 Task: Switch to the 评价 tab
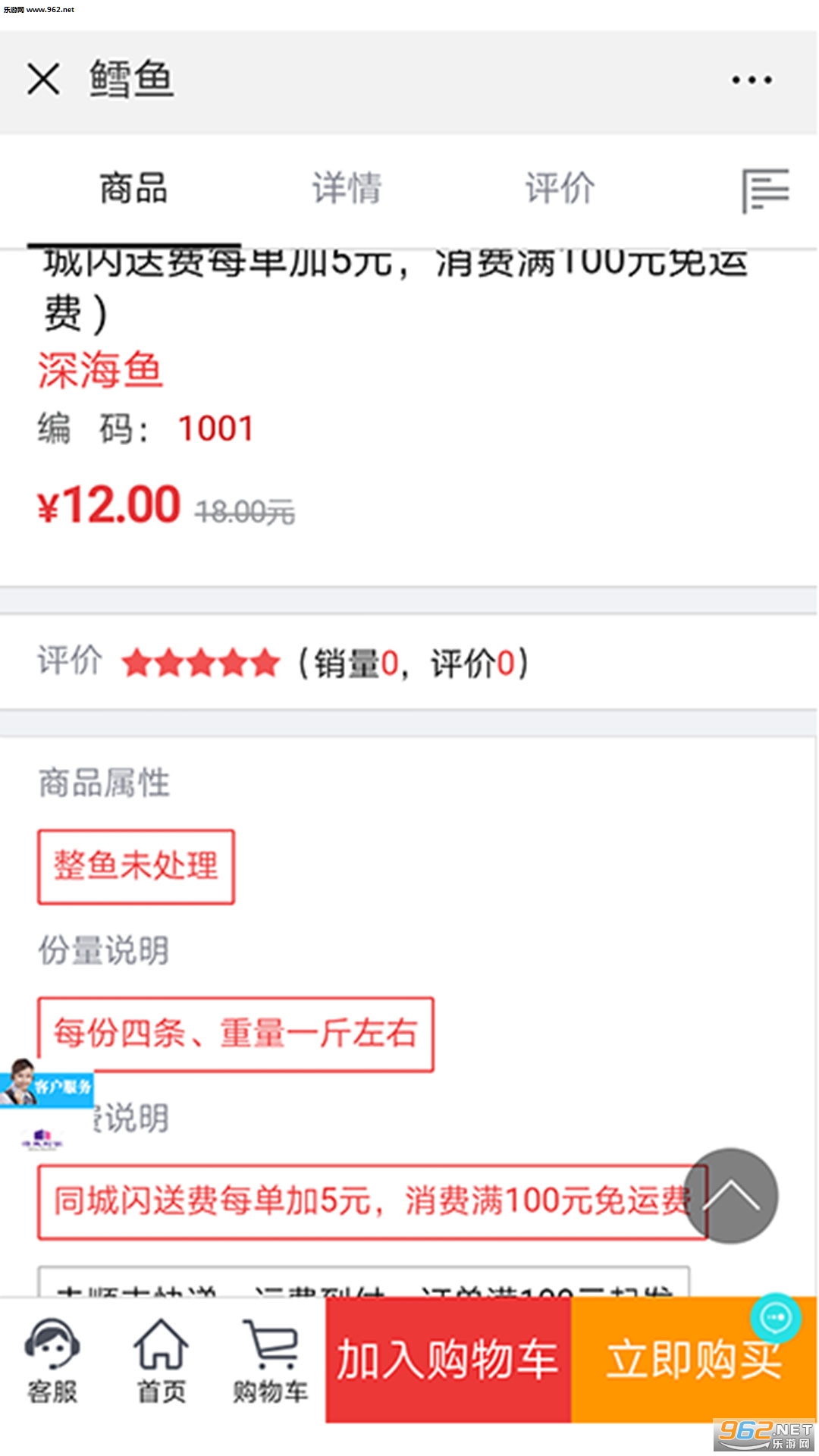pyautogui.click(x=560, y=188)
